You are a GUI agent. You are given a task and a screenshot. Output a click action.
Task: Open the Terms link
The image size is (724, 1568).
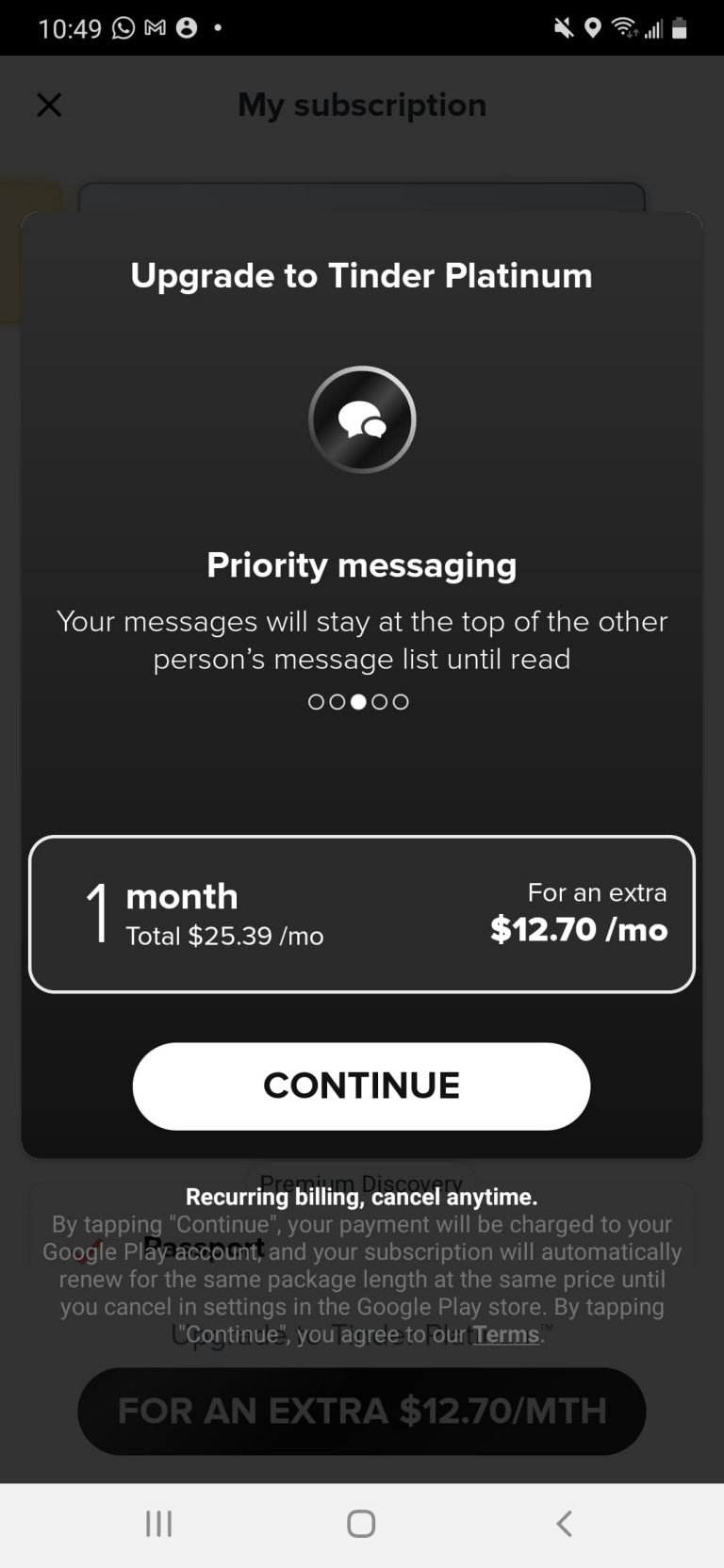505,1334
